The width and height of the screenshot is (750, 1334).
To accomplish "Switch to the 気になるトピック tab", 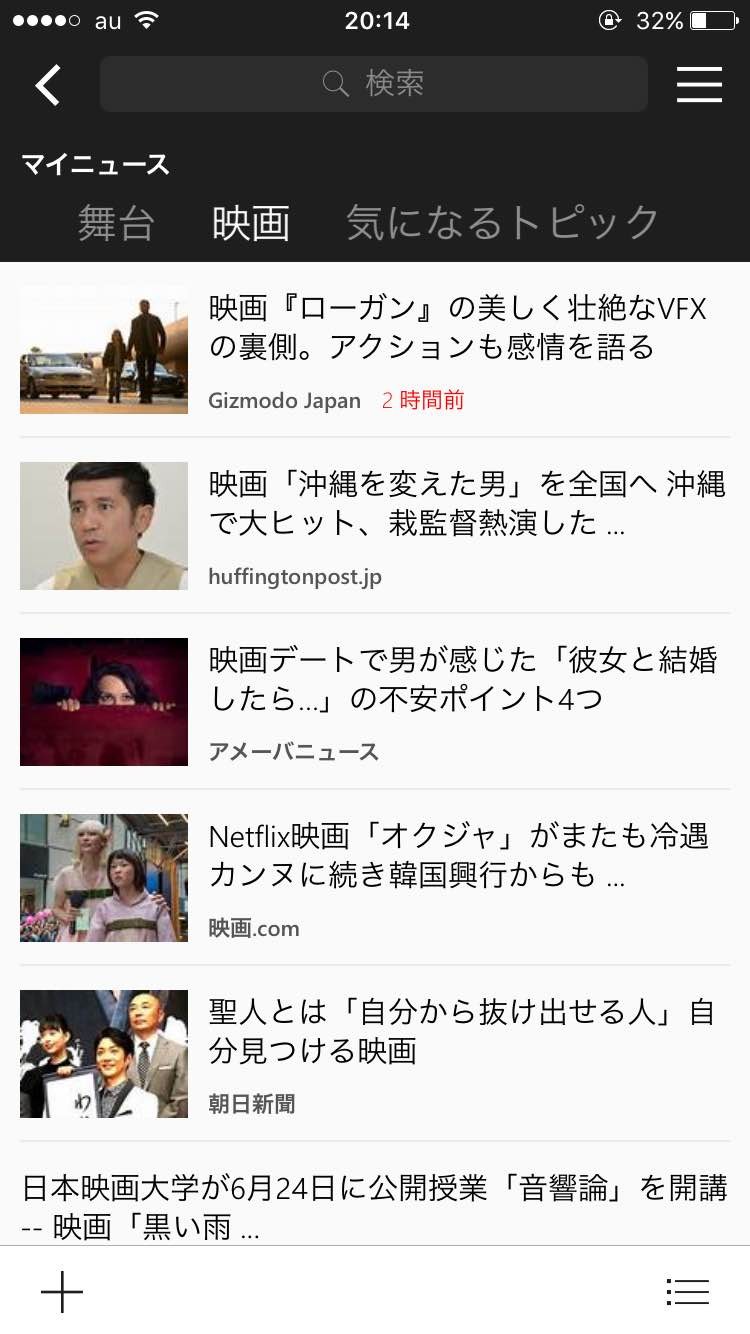I will click(x=503, y=222).
